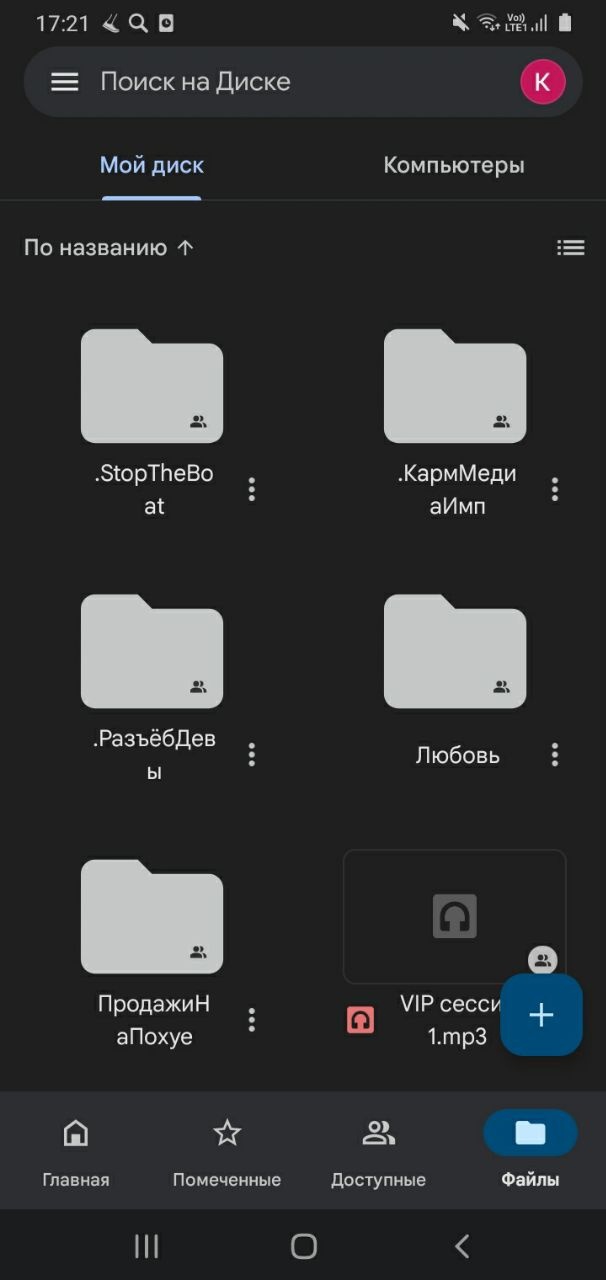The width and height of the screenshot is (606, 1280).
Task: Open more options for .StopTheBoat
Action: coord(252,489)
